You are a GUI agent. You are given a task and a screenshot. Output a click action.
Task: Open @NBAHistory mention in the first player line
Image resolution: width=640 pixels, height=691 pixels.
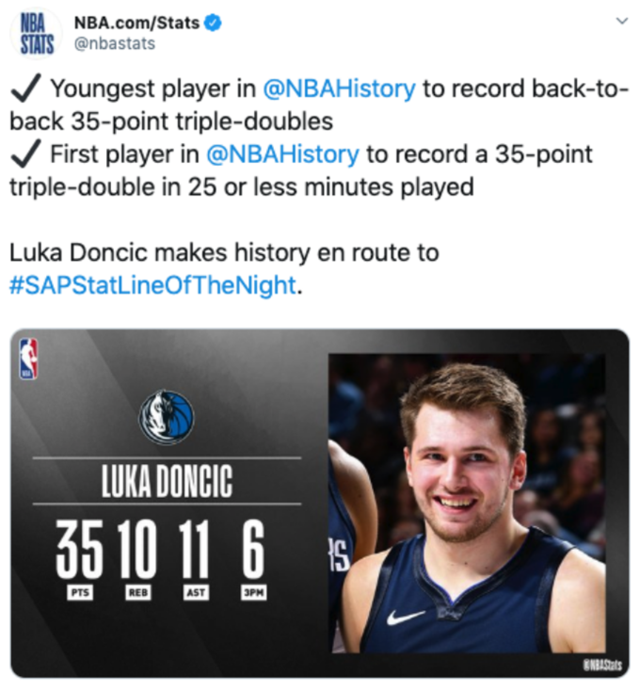(x=282, y=154)
